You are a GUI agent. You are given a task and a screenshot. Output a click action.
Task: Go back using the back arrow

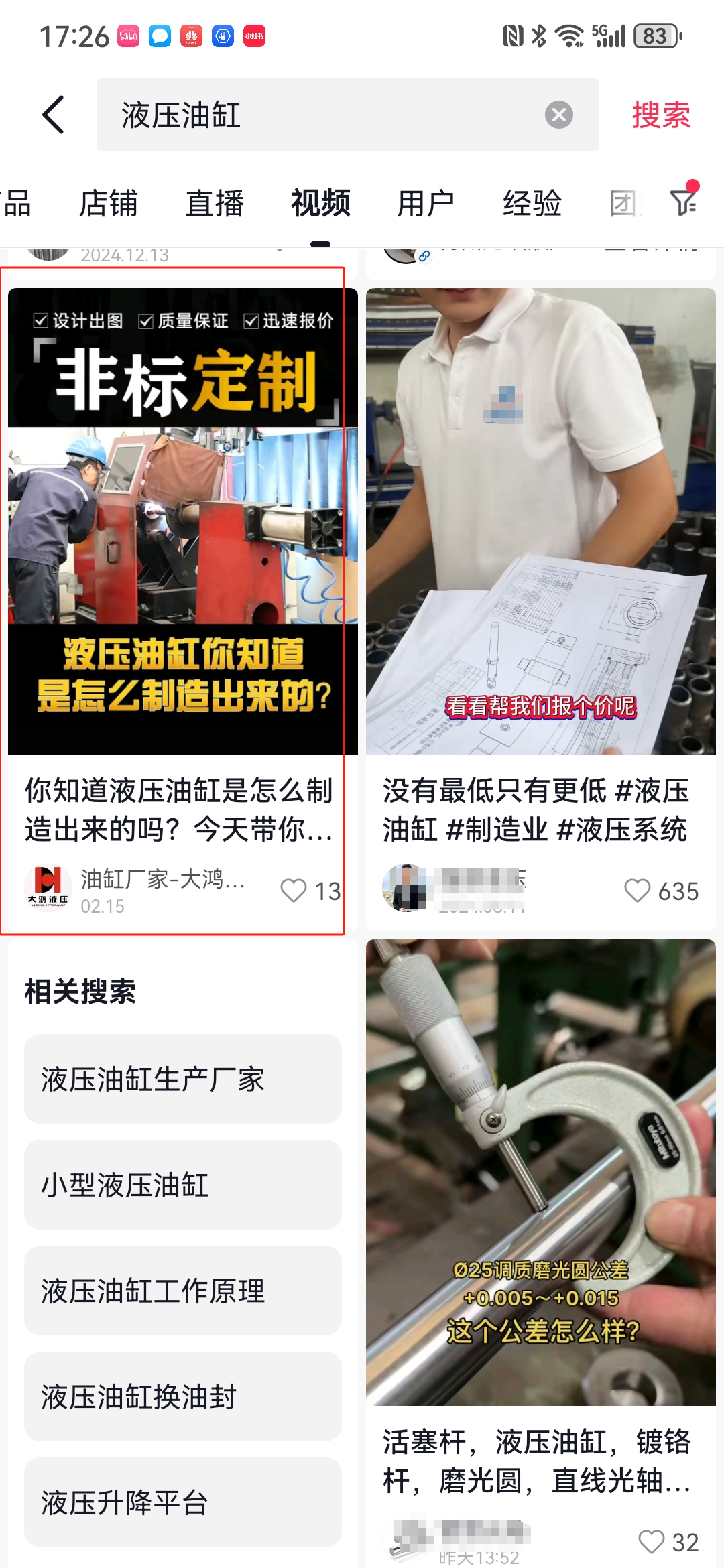(x=54, y=115)
